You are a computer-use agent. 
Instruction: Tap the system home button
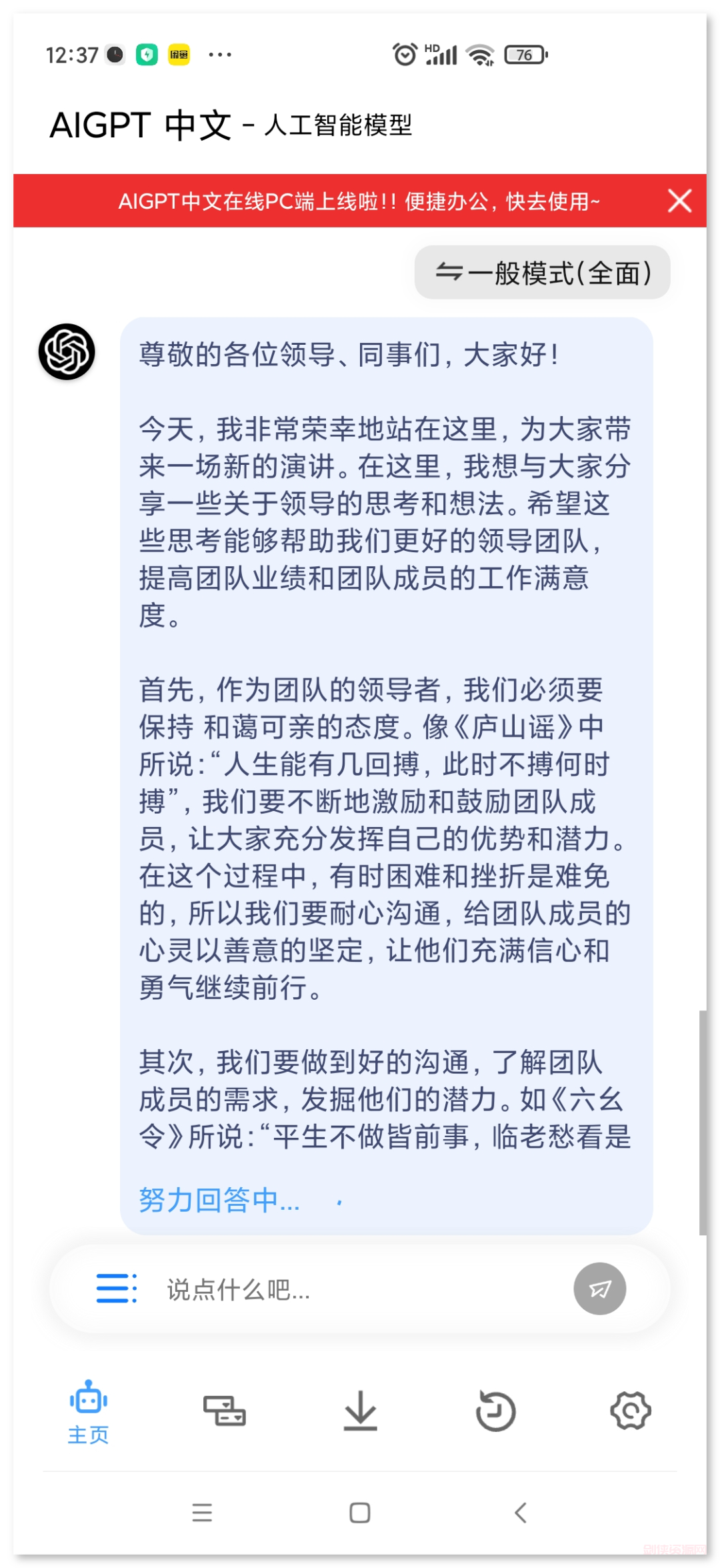click(360, 1513)
